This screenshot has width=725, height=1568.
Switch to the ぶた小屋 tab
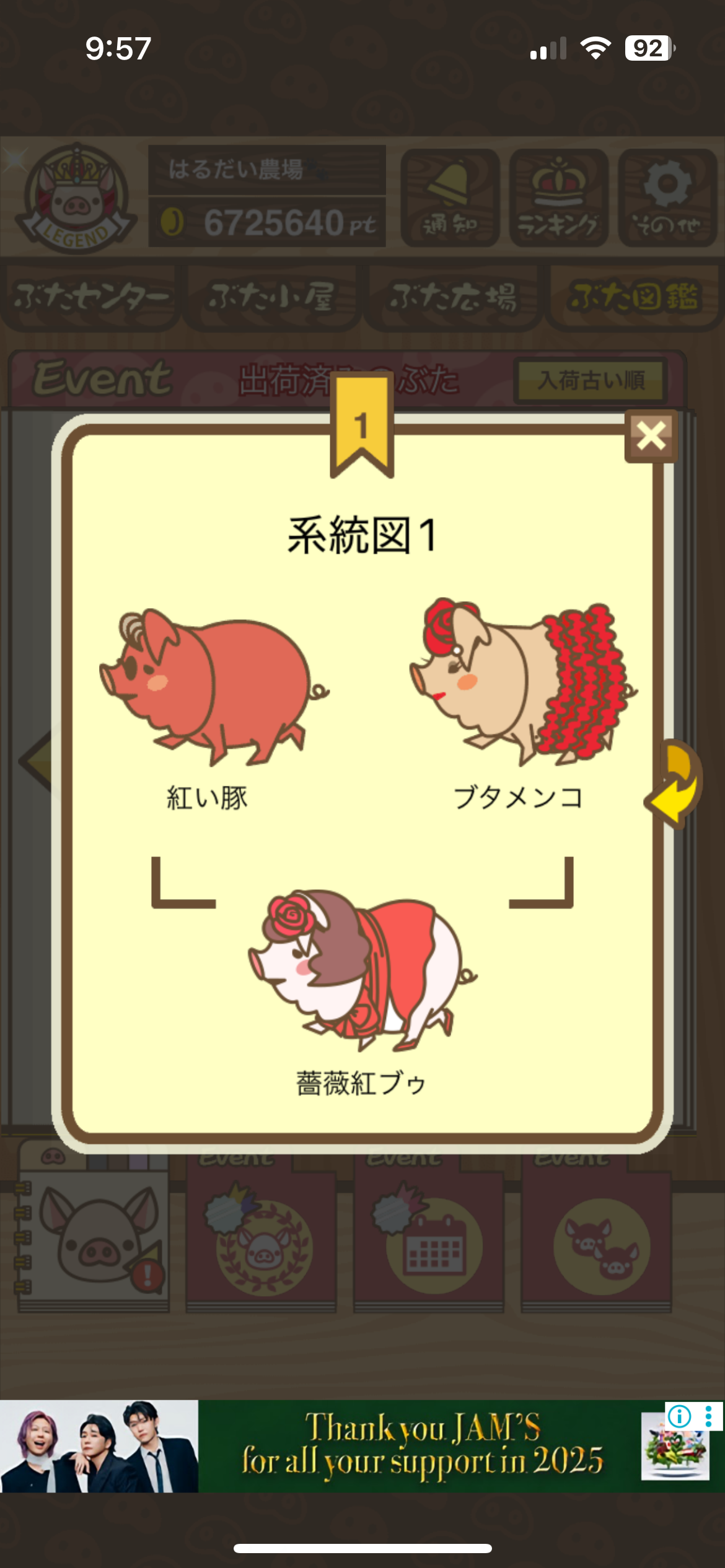click(x=273, y=297)
